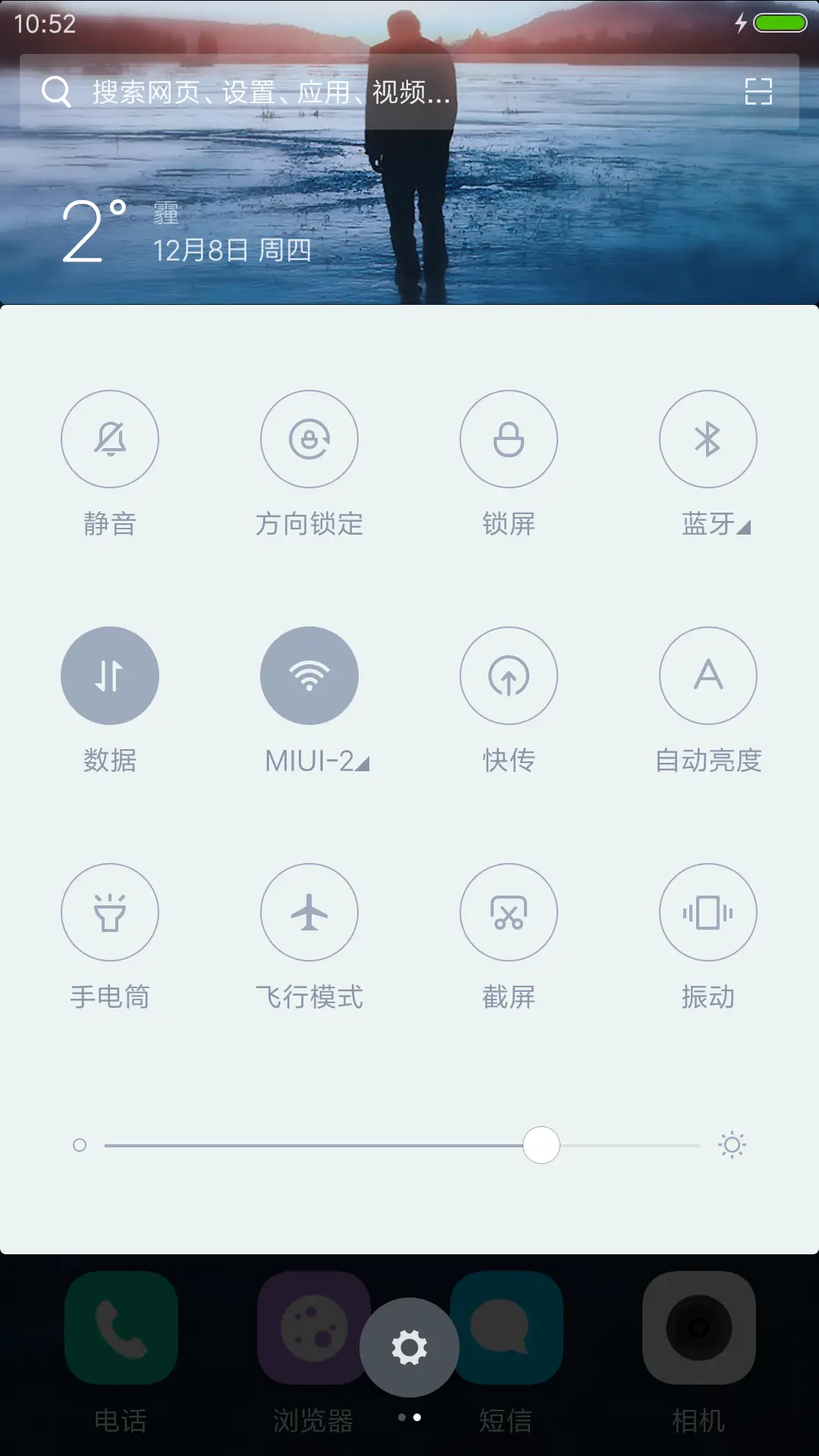Enable 方向锁定 orientation lock
Screen dimensions: 819x1456
[x=309, y=439]
